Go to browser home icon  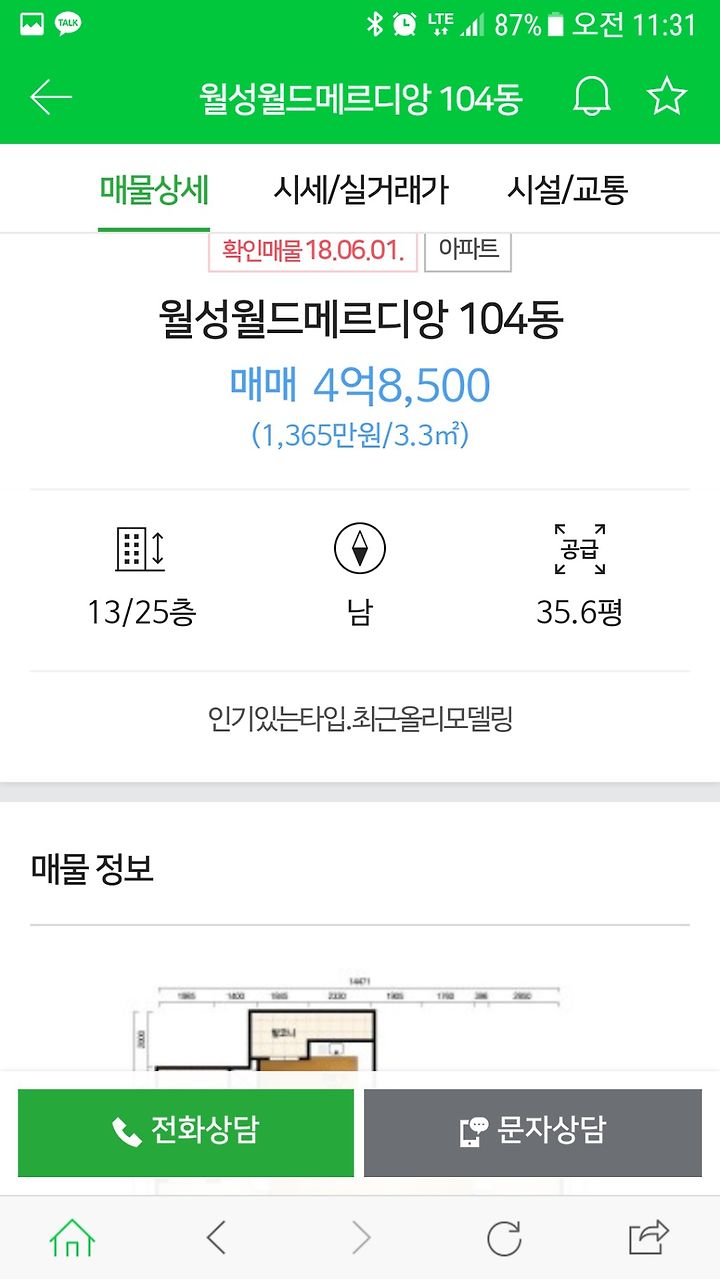click(72, 1239)
